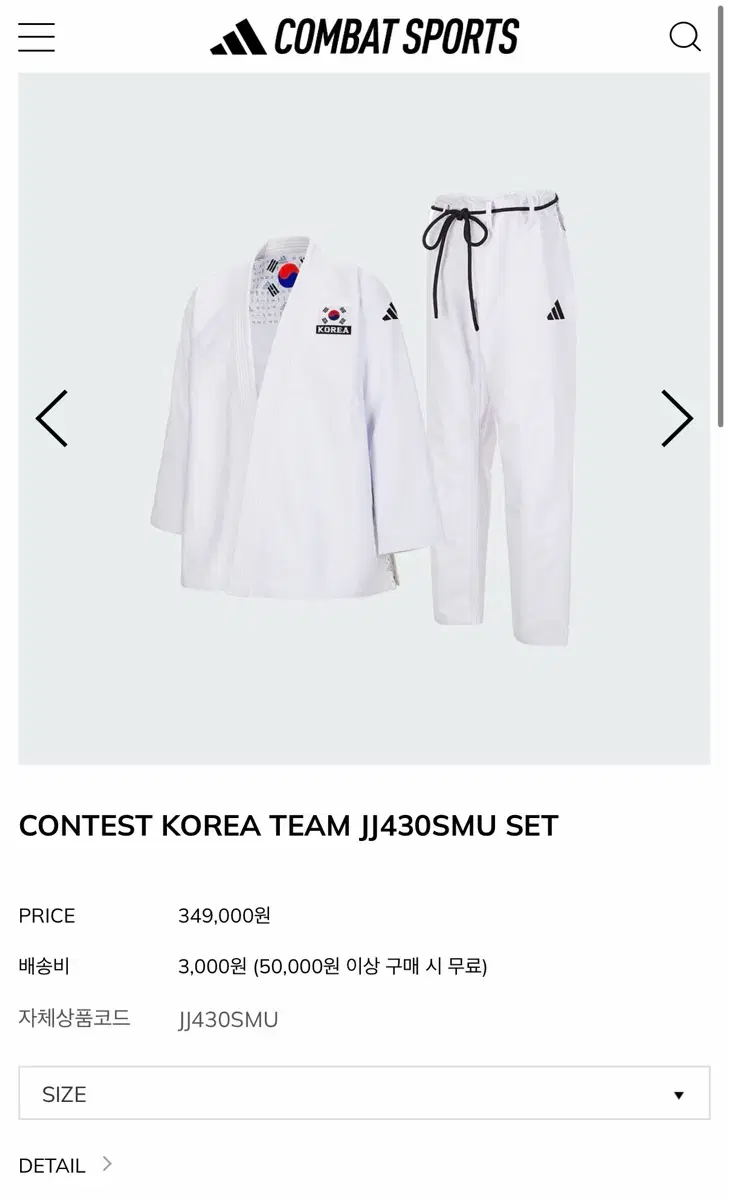Expand the DETAIL section

66,1165
